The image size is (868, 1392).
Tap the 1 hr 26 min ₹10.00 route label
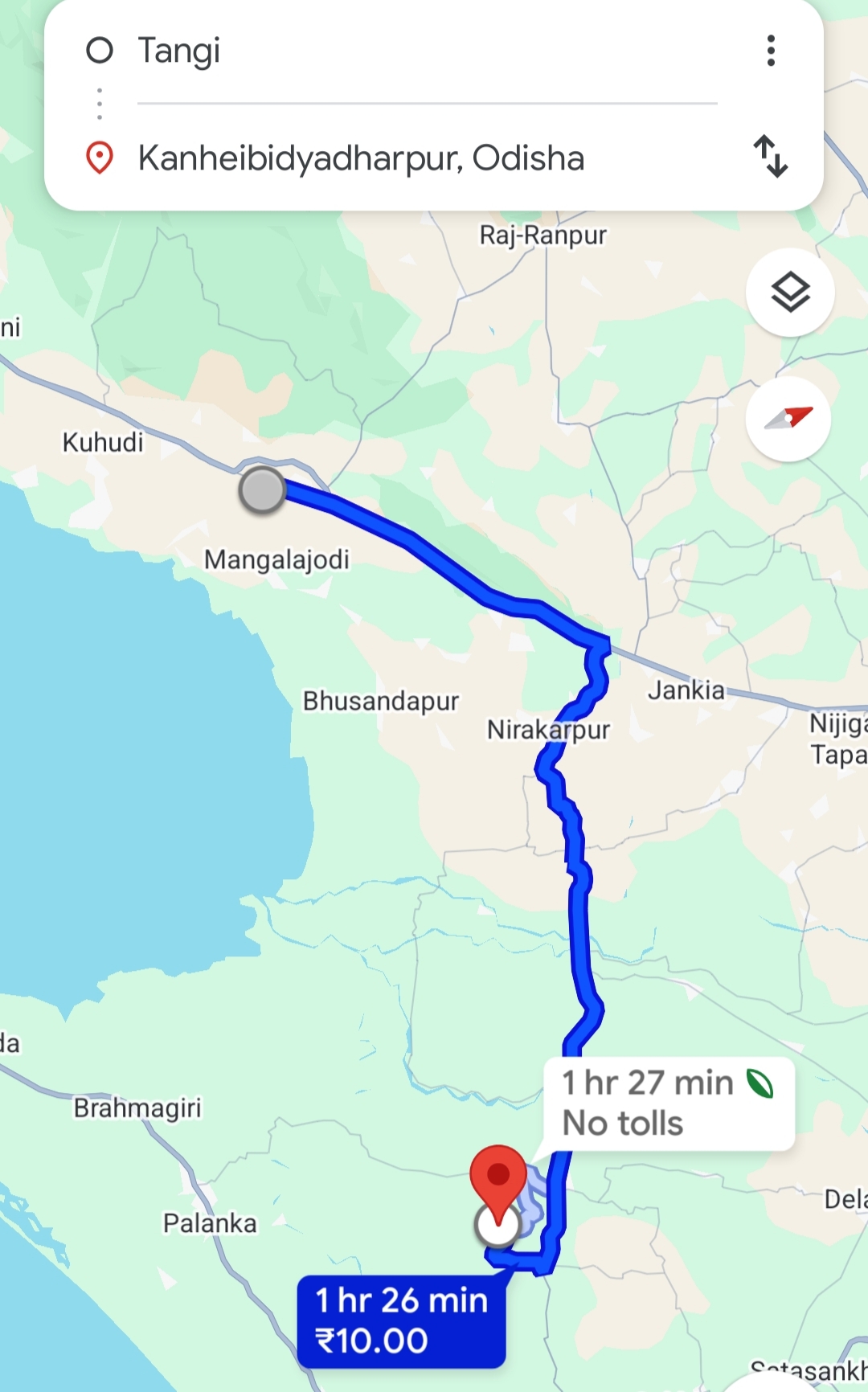401,1320
